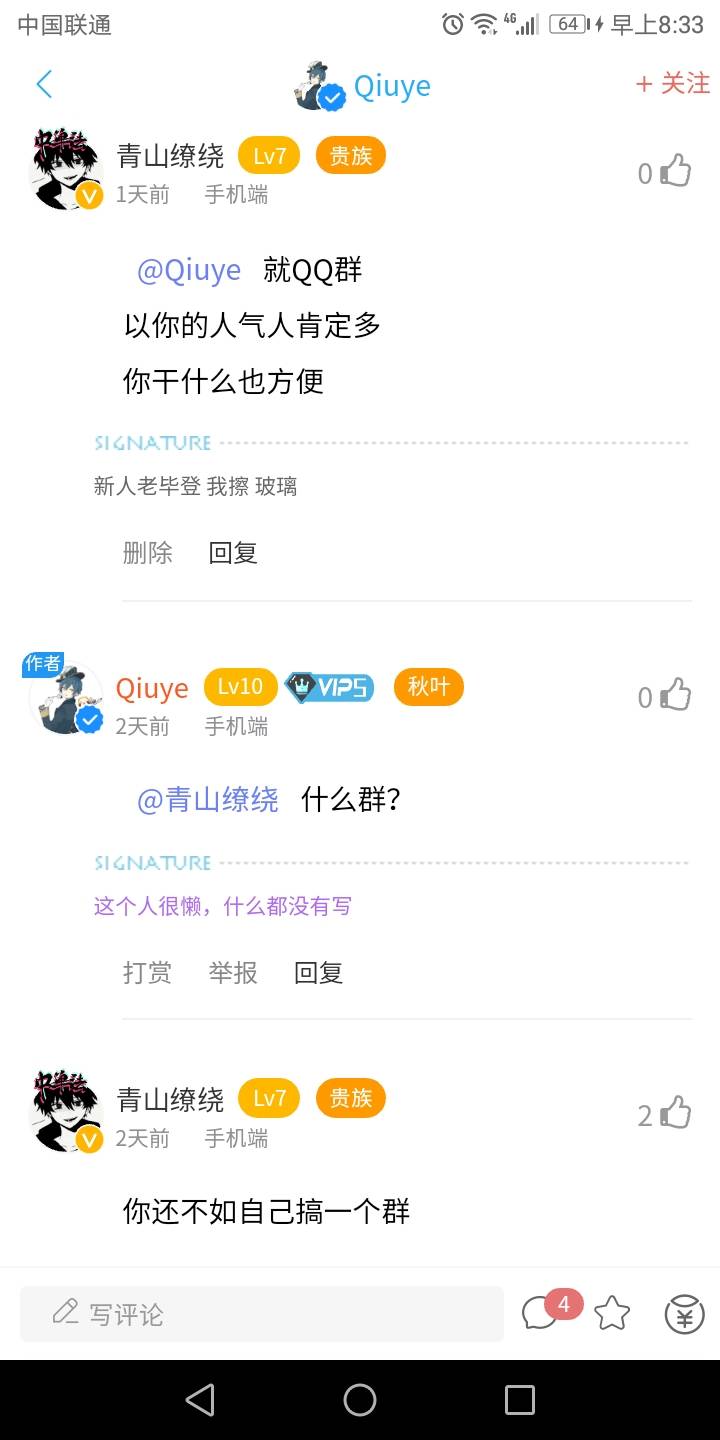The image size is (720, 1440).
Task: Open the @Qiuye mention link
Action: tap(189, 270)
